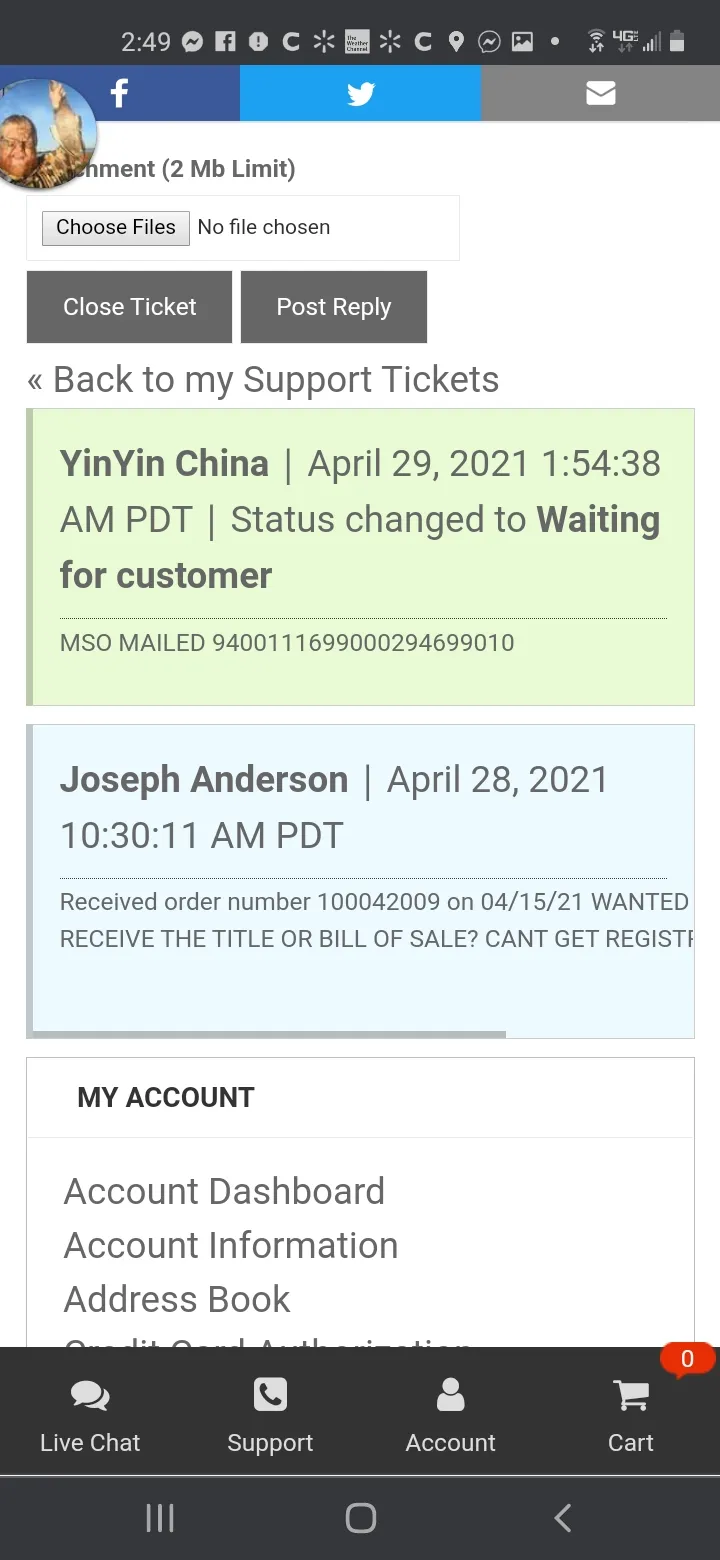The height and width of the screenshot is (1560, 720).
Task: Tap the system back button
Action: (x=562, y=1518)
